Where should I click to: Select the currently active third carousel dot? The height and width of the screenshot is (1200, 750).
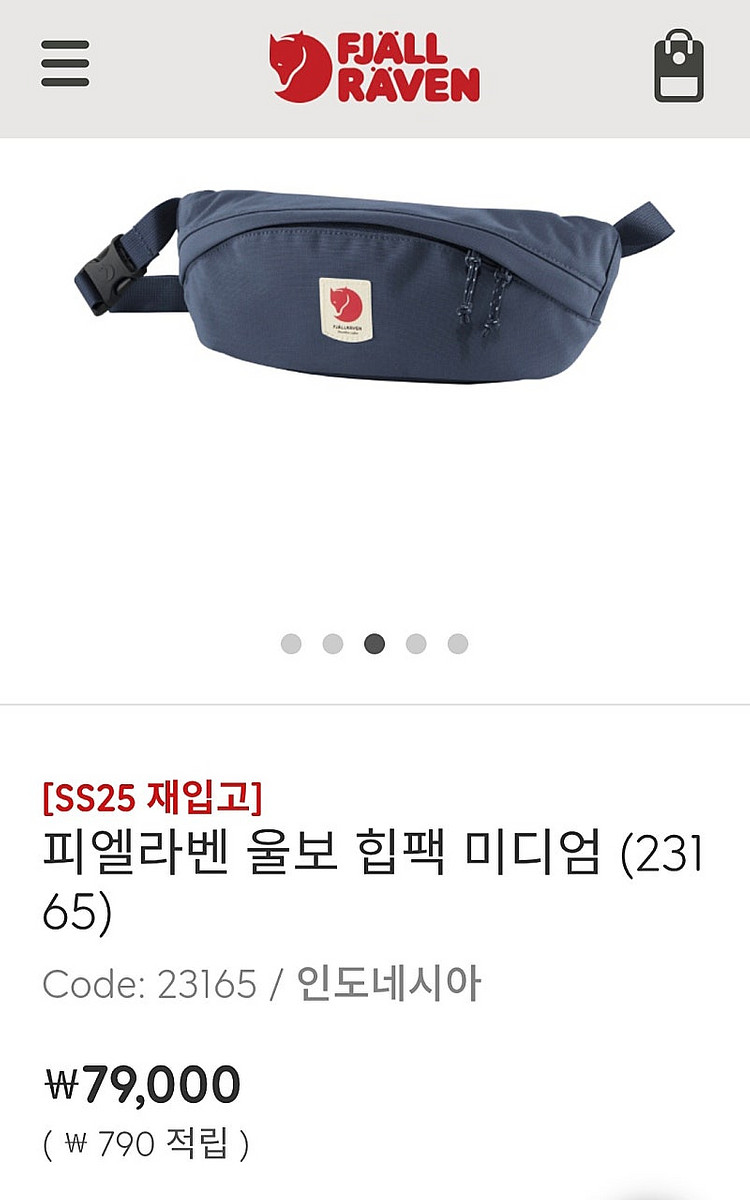(x=372, y=645)
